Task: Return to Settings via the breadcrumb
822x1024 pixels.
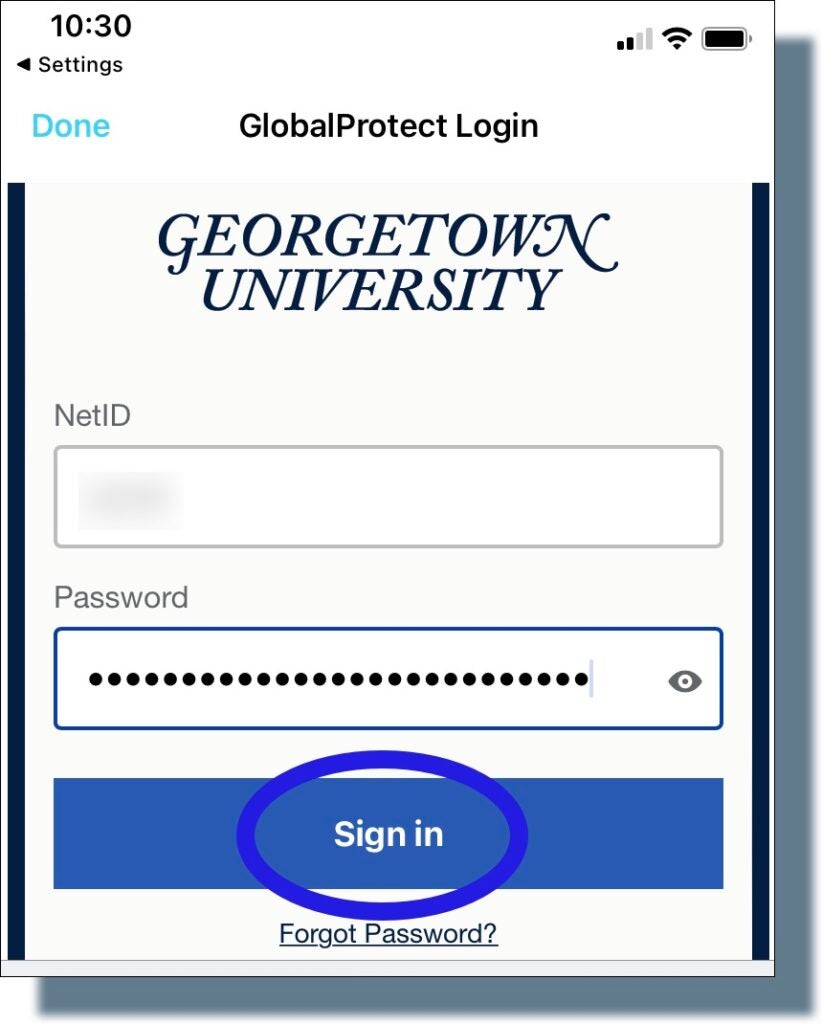Action: pyautogui.click(x=70, y=64)
